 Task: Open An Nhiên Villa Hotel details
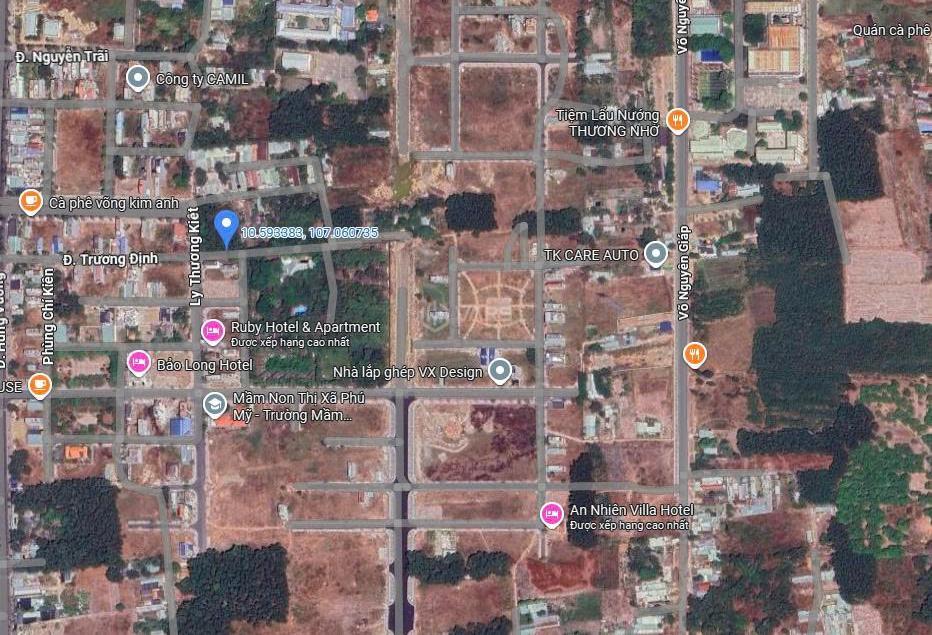(x=550, y=514)
